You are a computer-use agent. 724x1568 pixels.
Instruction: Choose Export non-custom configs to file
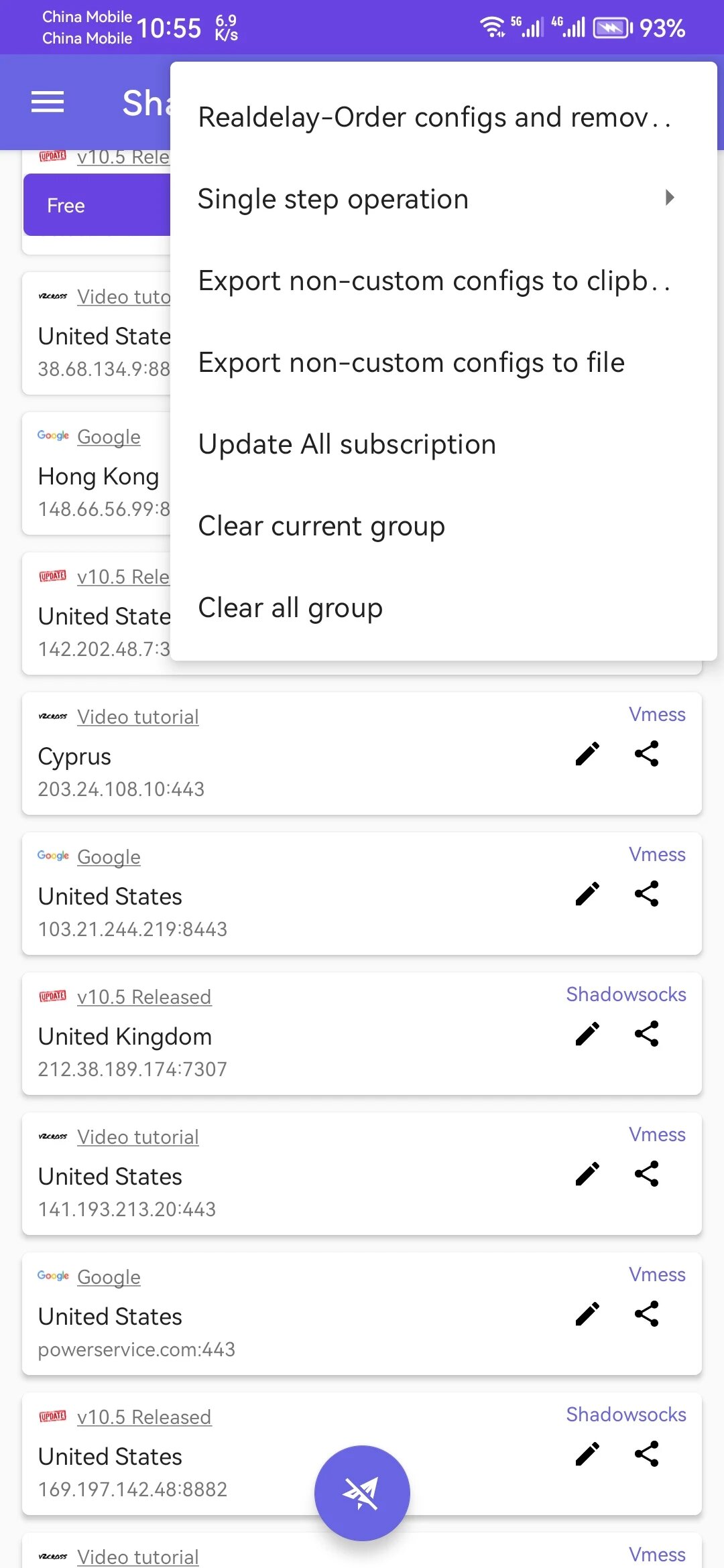tap(412, 363)
